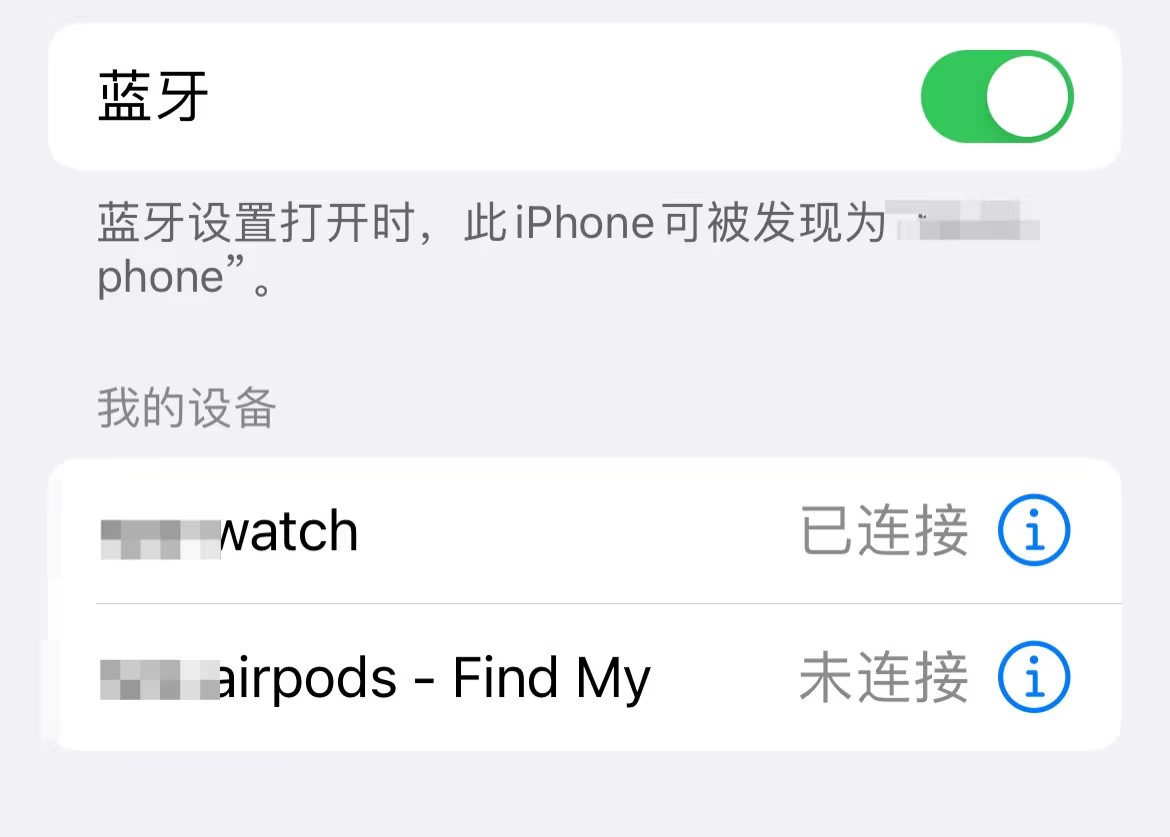Open info for airpods - Find My

click(1034, 678)
